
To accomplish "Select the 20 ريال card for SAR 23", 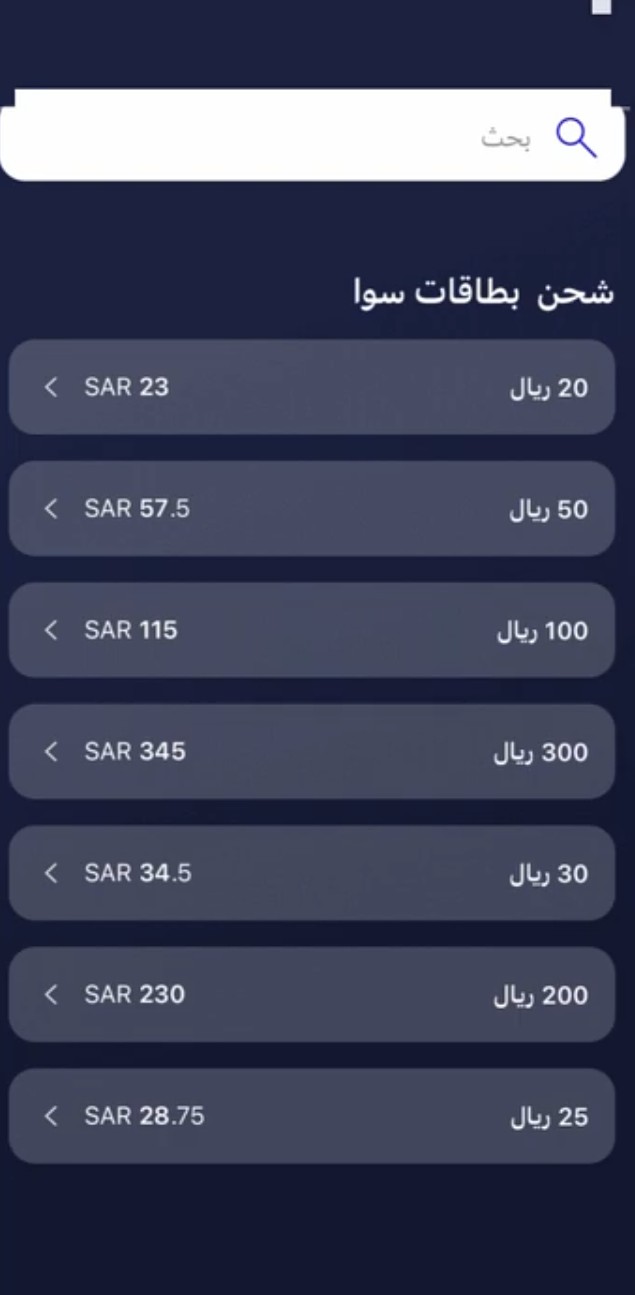I will point(312,387).
